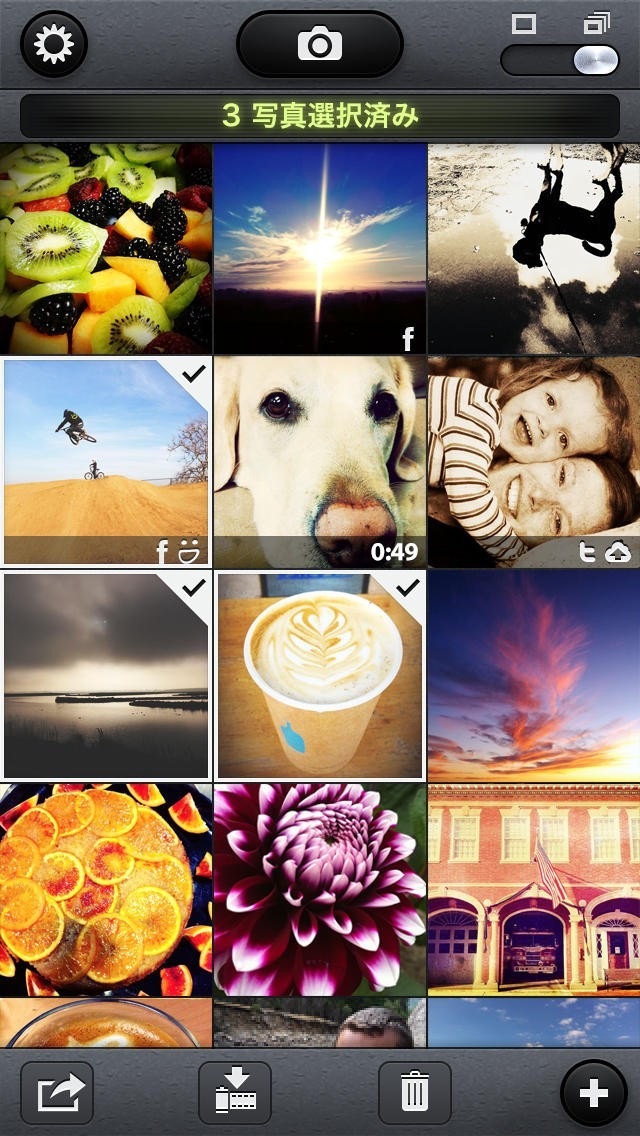Viewport: 640px width, 1136px height.
Task: Deselect the BMX bike jump photo
Action: coord(106,462)
